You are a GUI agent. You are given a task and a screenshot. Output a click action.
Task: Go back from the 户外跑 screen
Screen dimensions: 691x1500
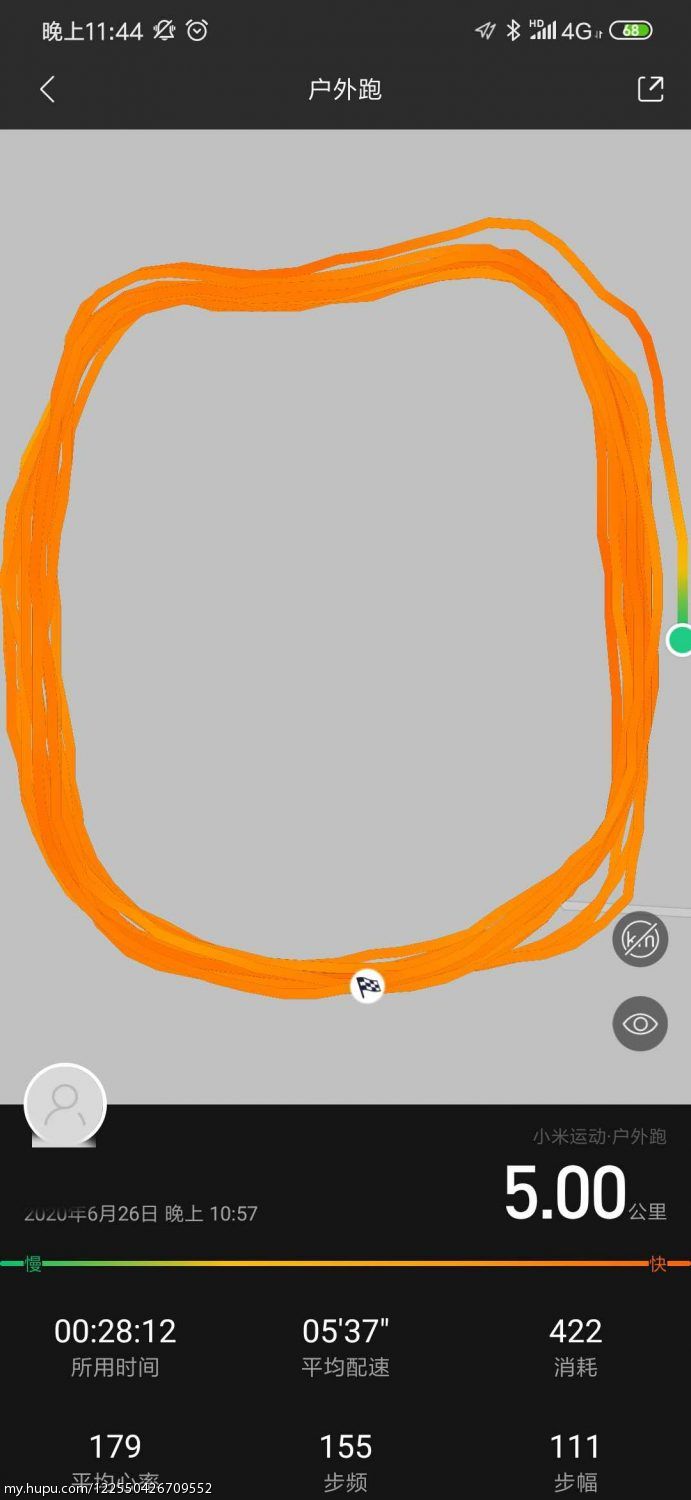47,89
